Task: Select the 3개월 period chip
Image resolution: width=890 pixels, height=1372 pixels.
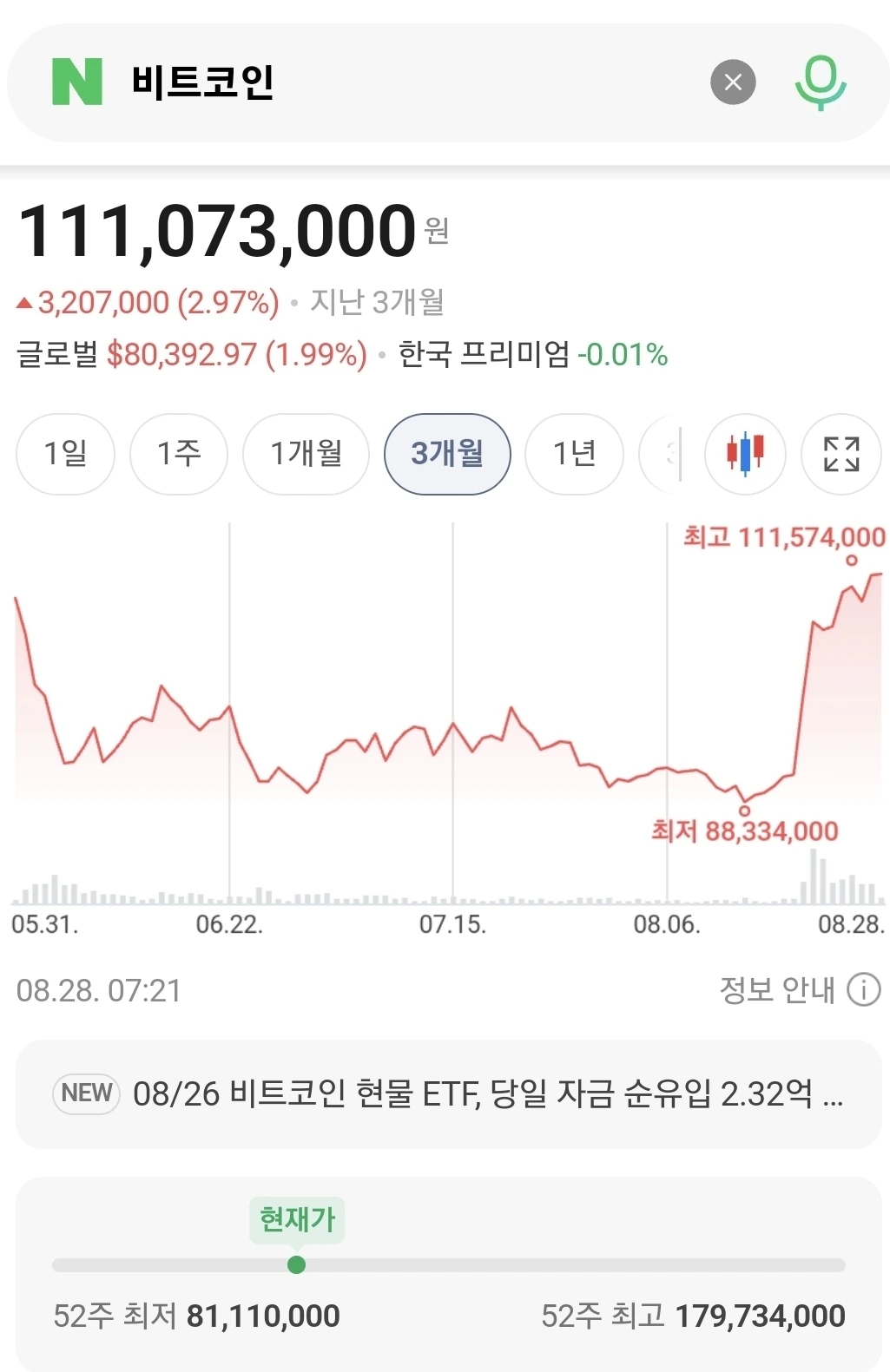Action: pos(447,454)
